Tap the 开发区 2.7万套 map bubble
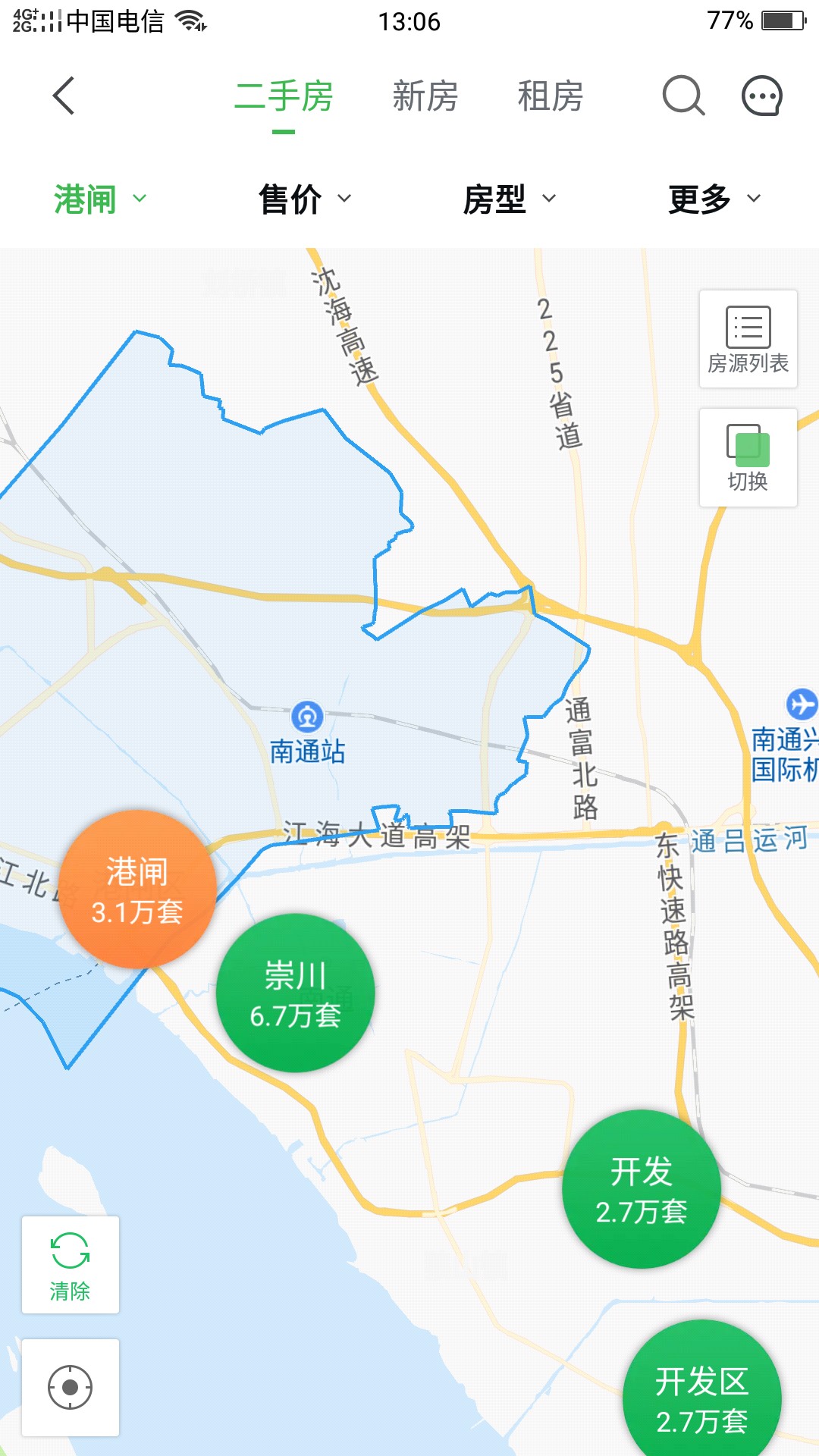This screenshot has width=819, height=1456. point(701,1397)
